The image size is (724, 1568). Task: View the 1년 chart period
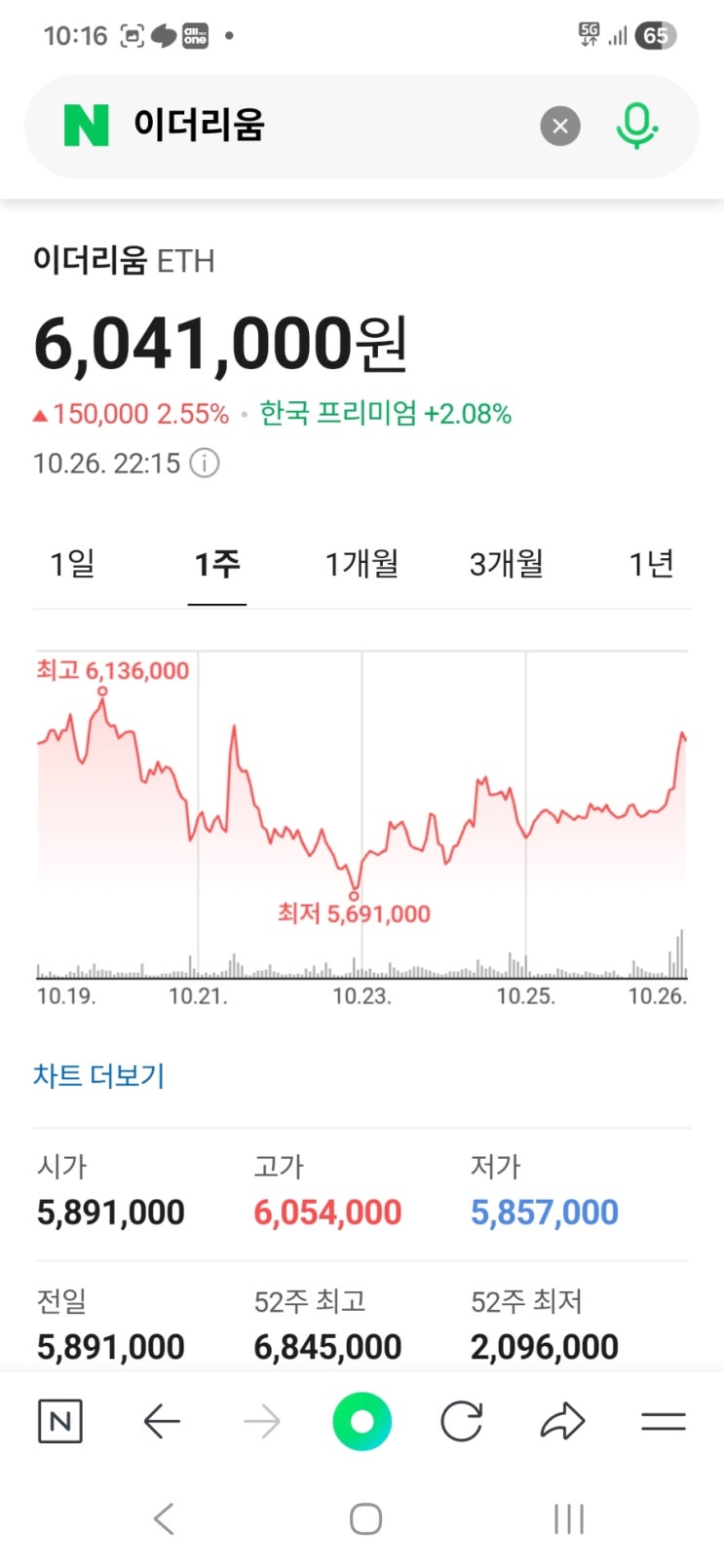pos(651,563)
